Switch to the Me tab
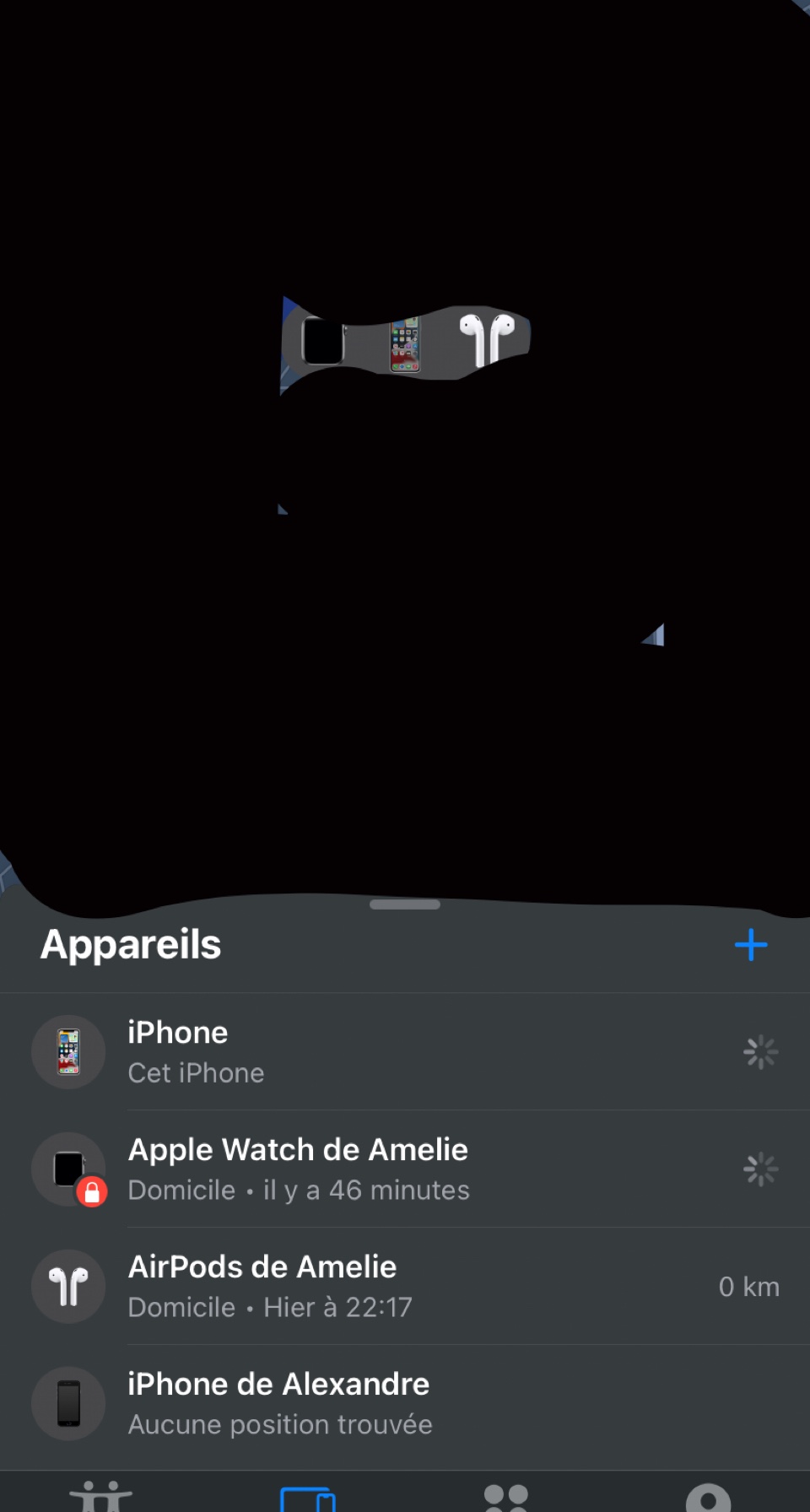The height and width of the screenshot is (1512, 810). point(708,1498)
